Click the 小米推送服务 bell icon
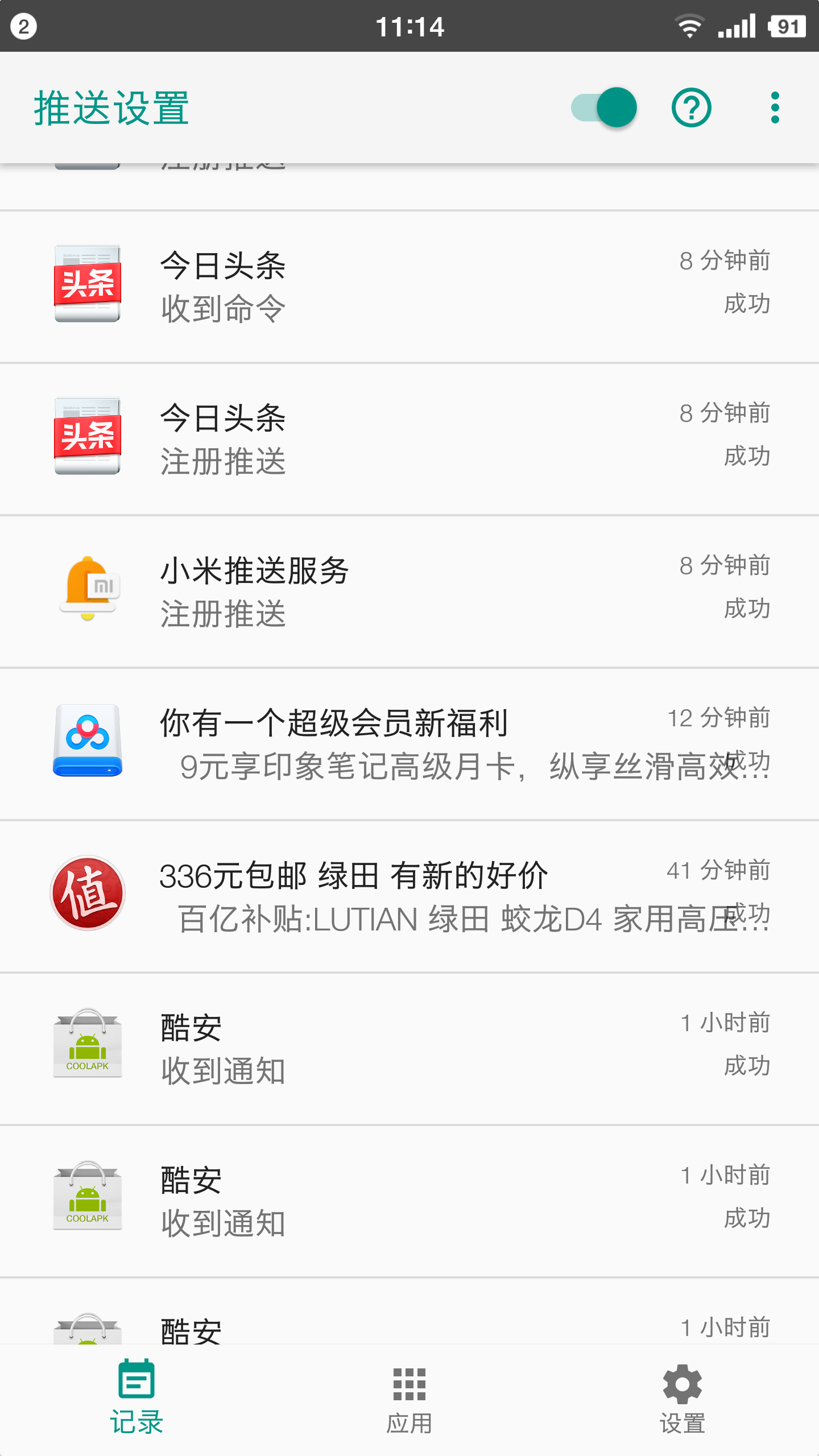Image resolution: width=819 pixels, height=1456 pixels. 88,589
